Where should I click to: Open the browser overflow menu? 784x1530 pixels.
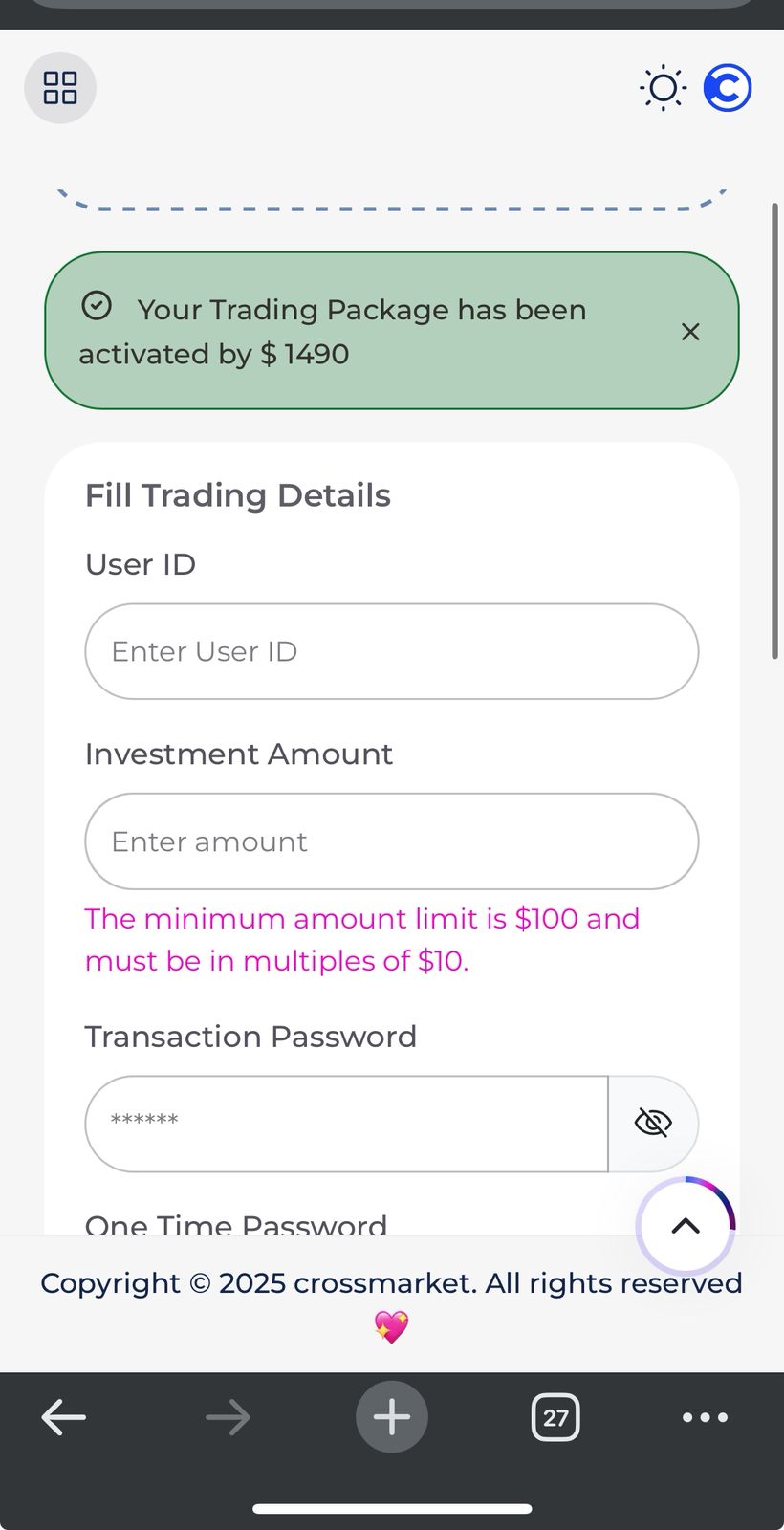click(x=705, y=1417)
